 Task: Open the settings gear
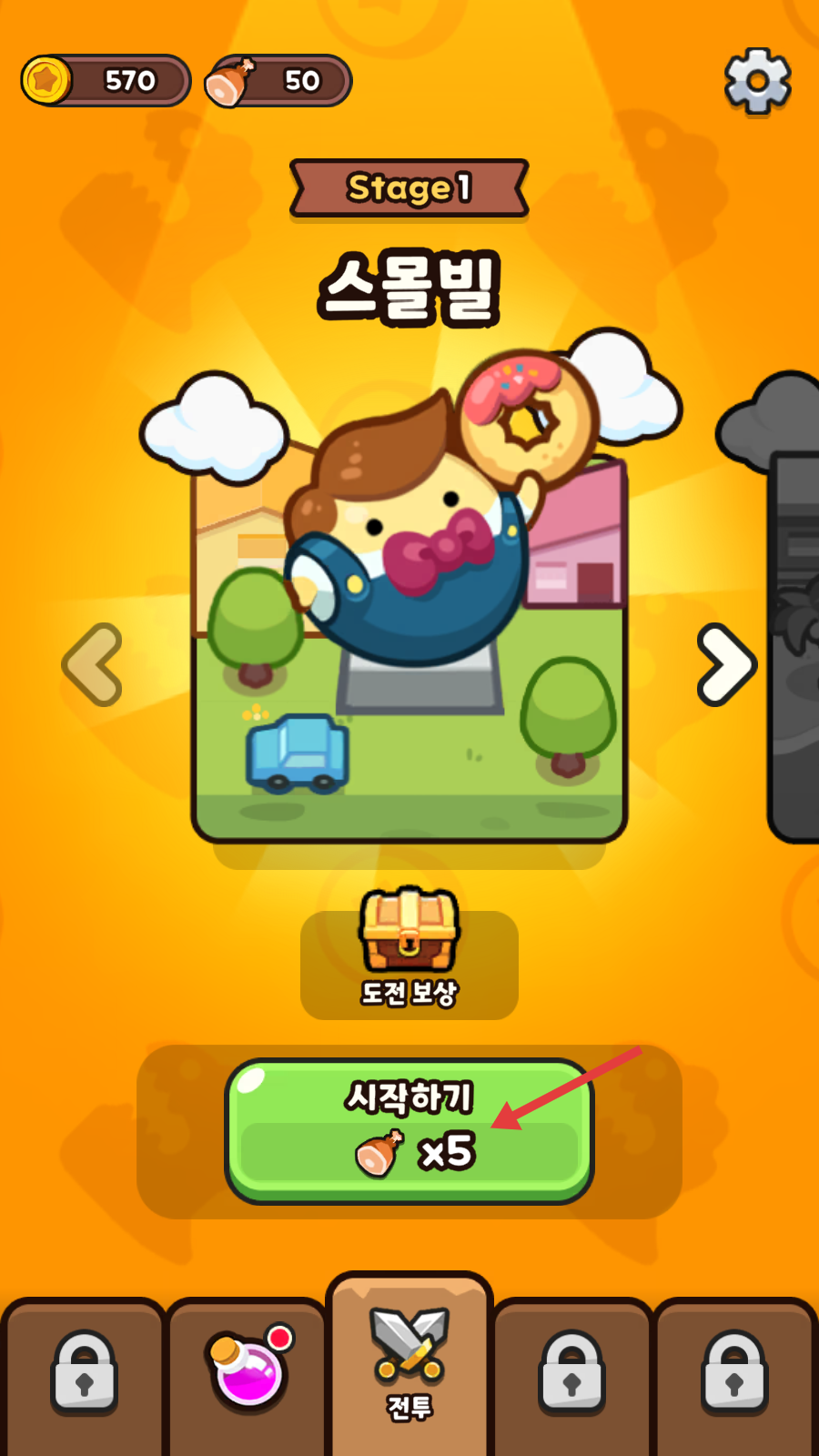[757, 81]
